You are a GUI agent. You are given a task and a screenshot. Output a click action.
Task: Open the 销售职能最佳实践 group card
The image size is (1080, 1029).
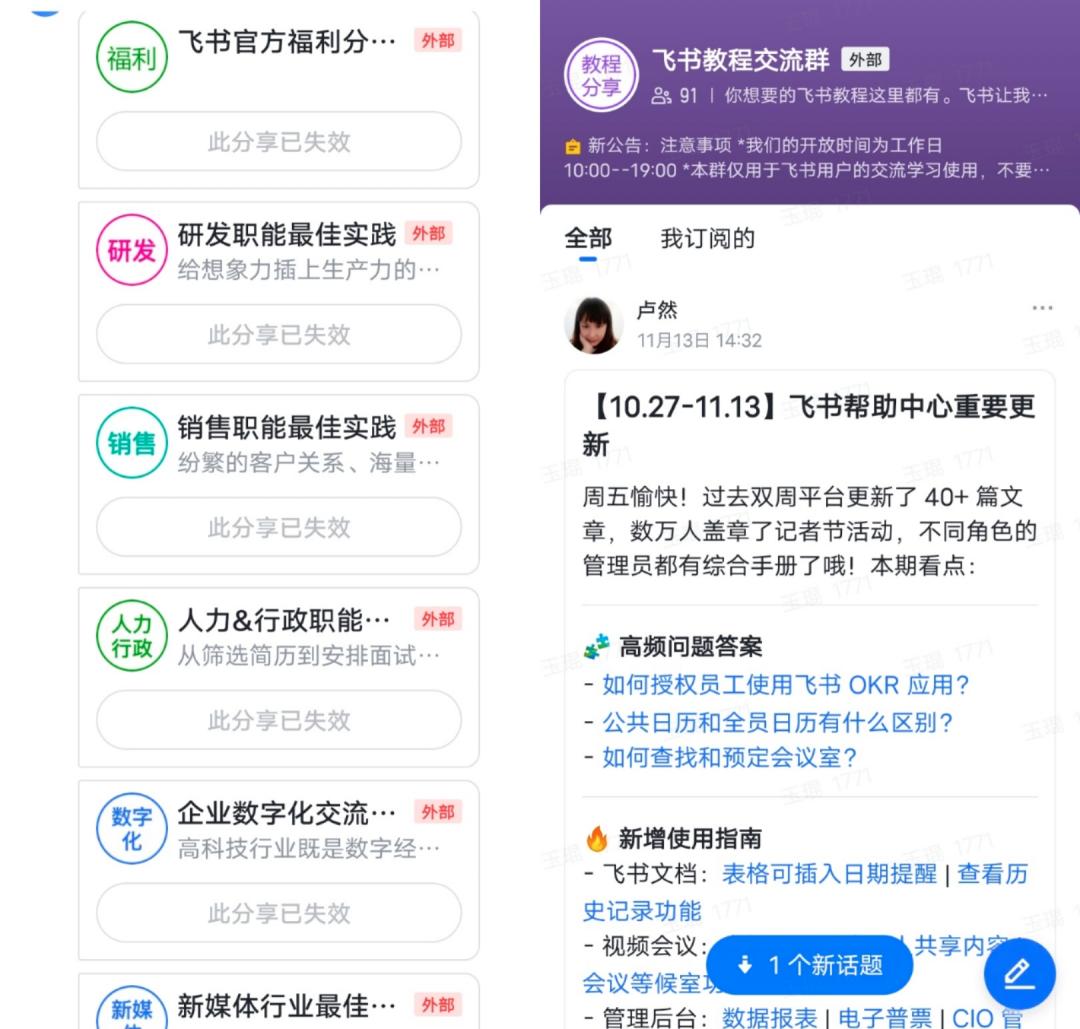pyautogui.click(x=278, y=484)
